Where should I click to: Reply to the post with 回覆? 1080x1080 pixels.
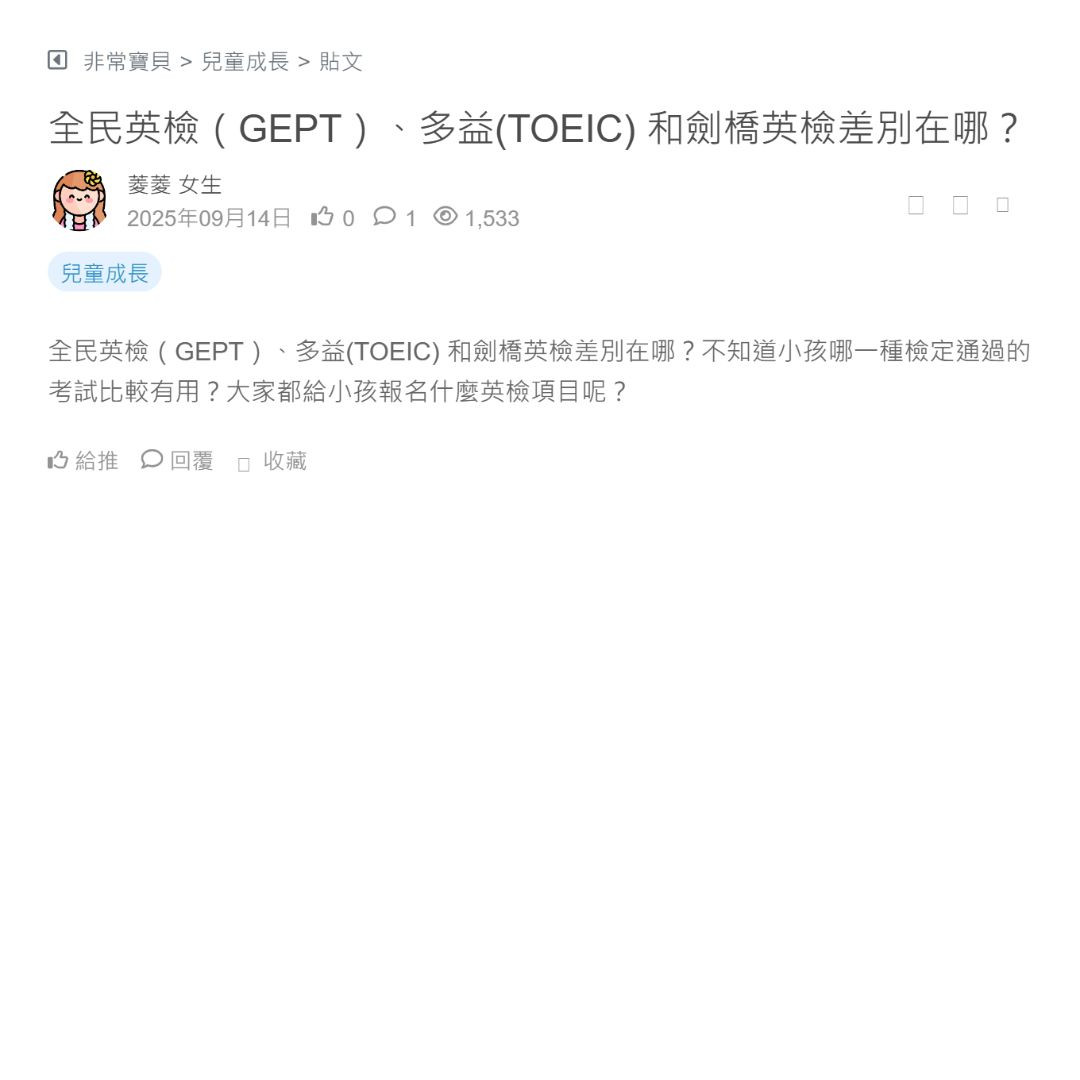pos(177,460)
